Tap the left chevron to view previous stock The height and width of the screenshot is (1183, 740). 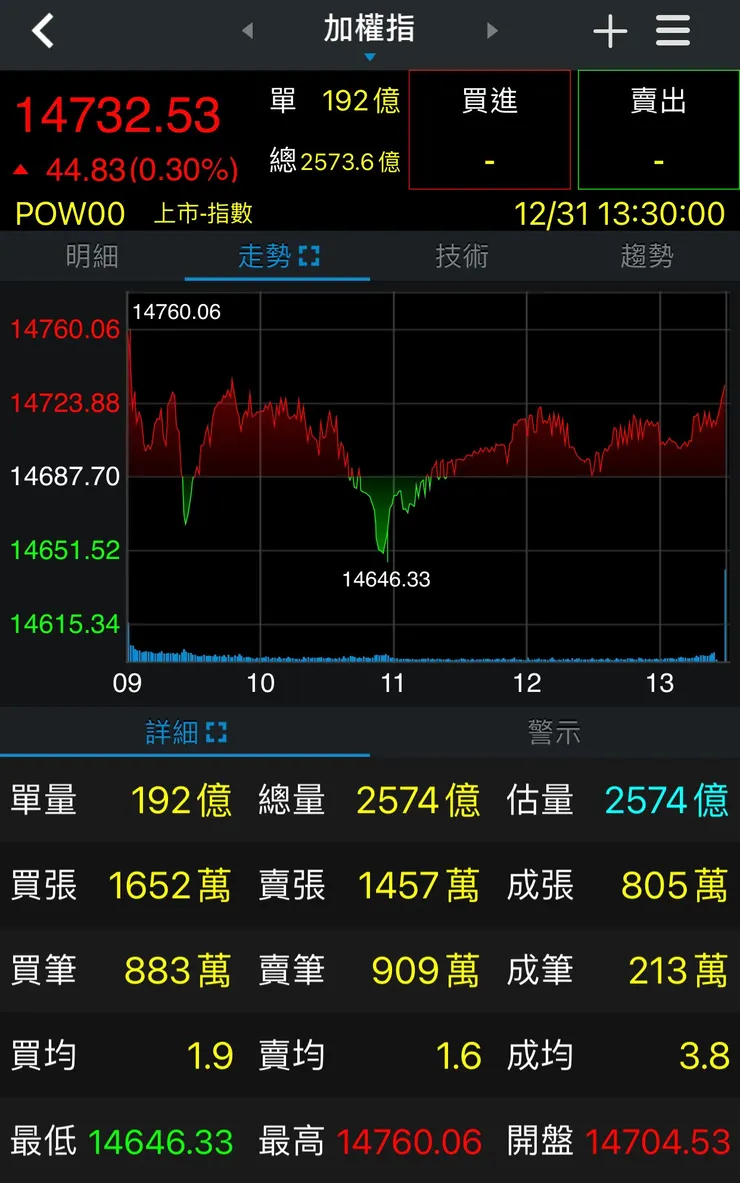pos(247,31)
